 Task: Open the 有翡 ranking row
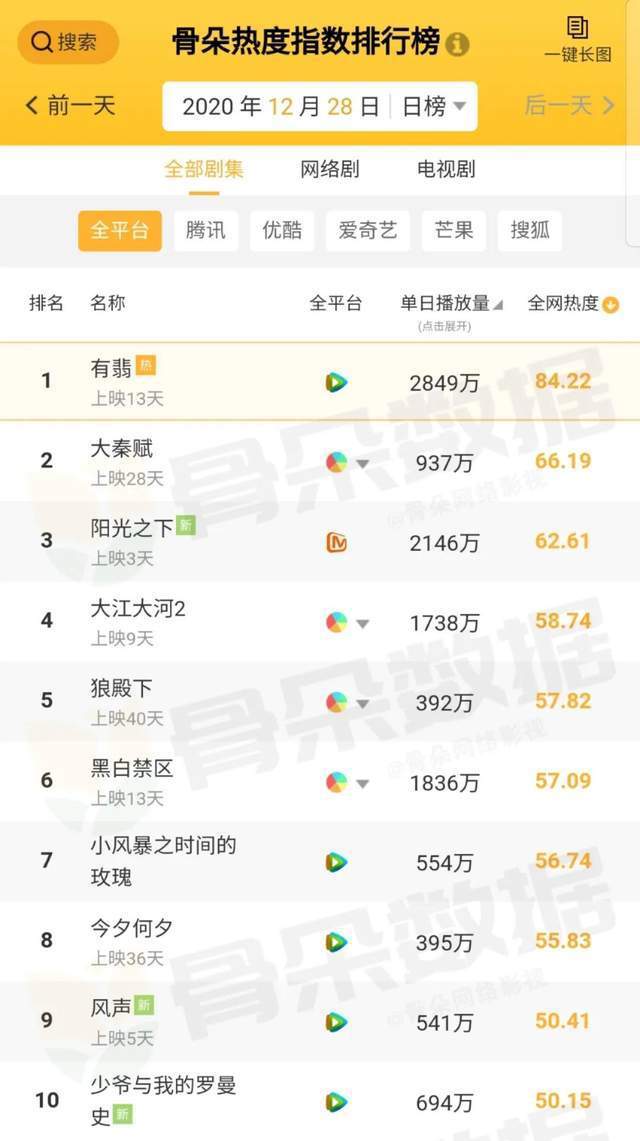[x=320, y=381]
